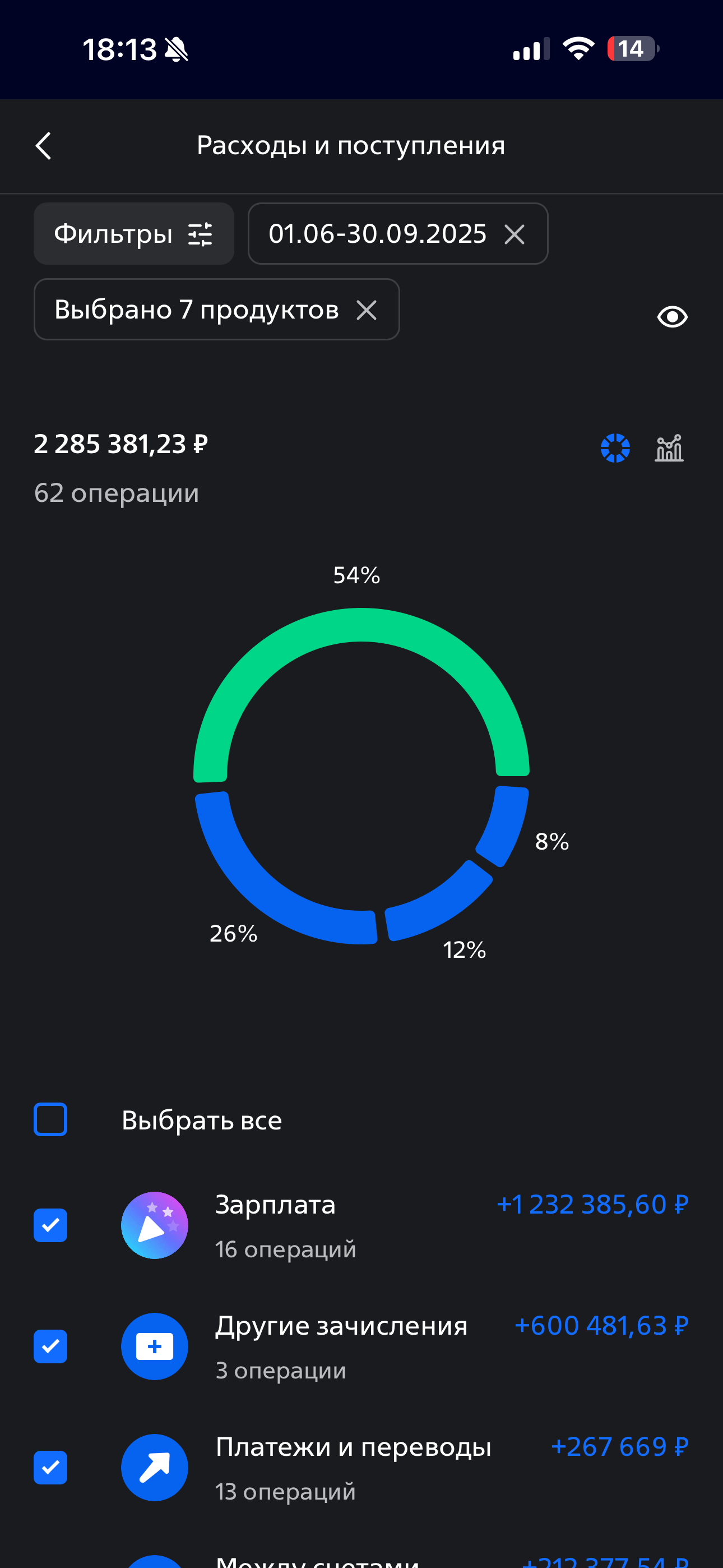Screen dimensions: 723x1568
Task: Clear the 01.06-30.09.2025 date filter
Action: tap(515, 234)
